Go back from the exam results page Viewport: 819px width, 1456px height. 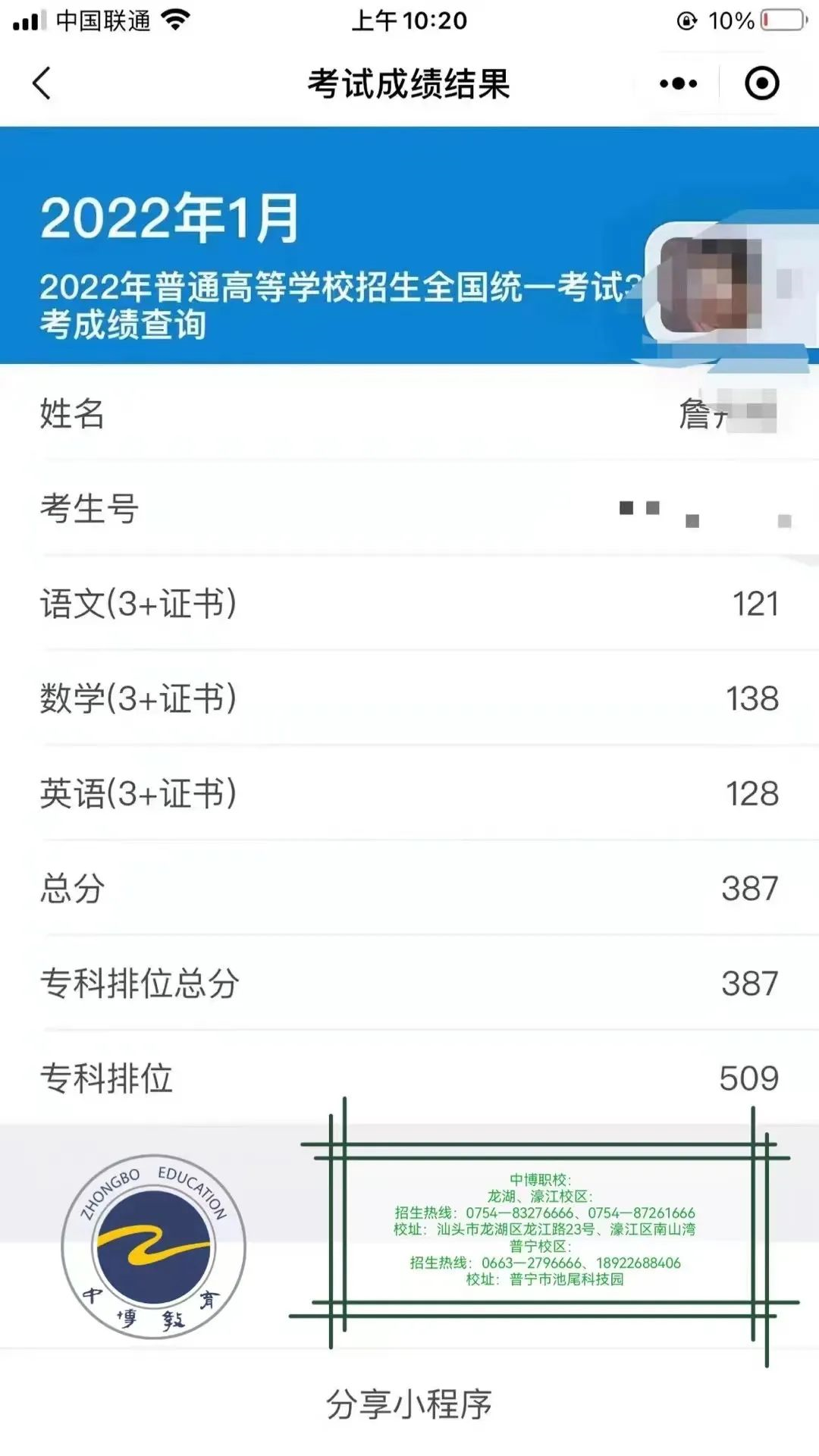(42, 83)
